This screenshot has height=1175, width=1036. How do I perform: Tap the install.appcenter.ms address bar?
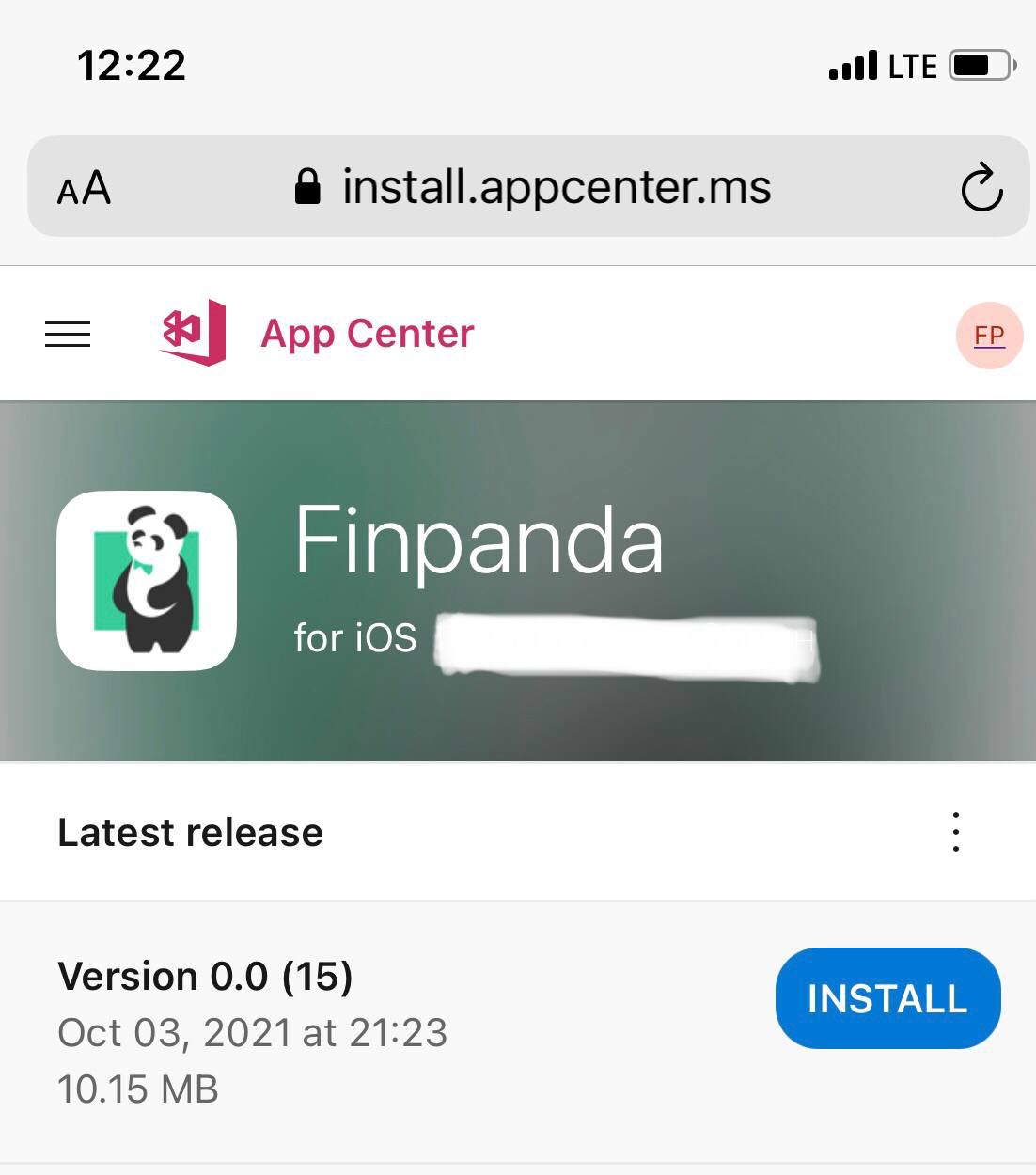click(x=555, y=186)
